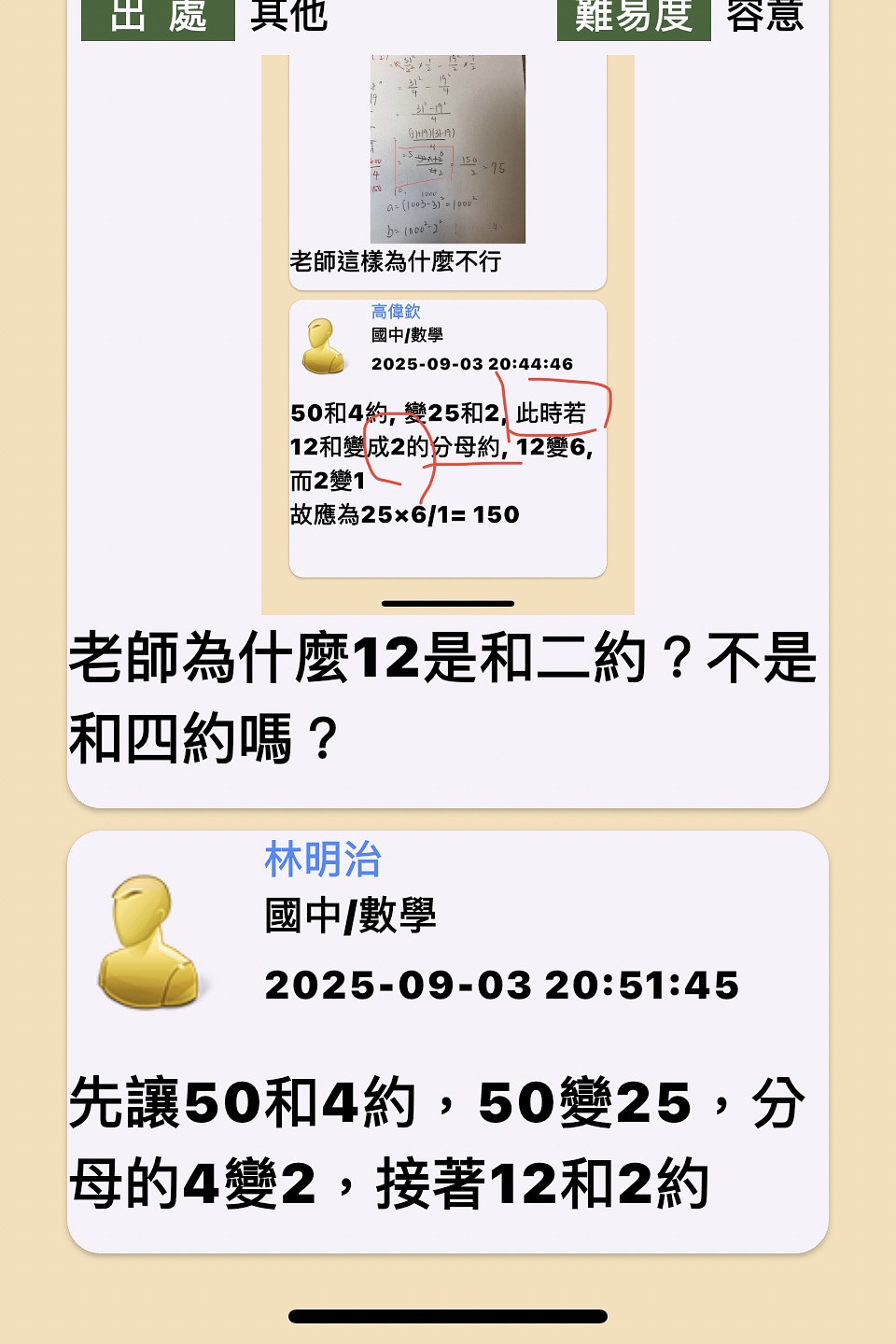Tap 林明治's gold avatar icon
The image size is (896, 1344).
(149, 941)
